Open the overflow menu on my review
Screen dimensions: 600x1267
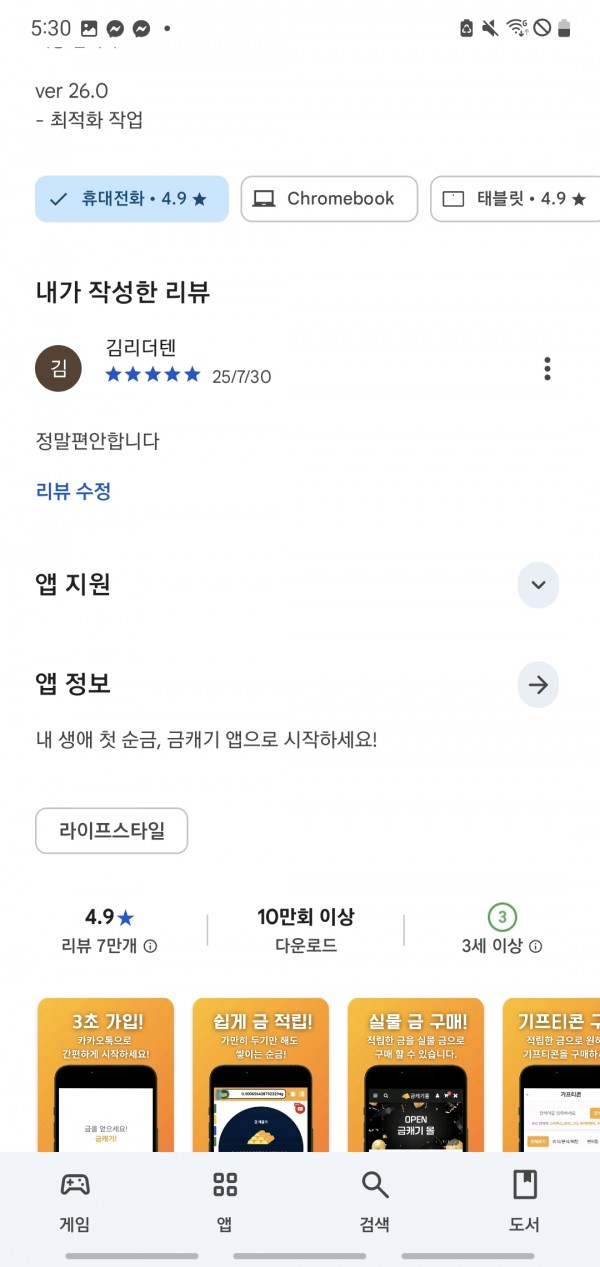coord(547,368)
